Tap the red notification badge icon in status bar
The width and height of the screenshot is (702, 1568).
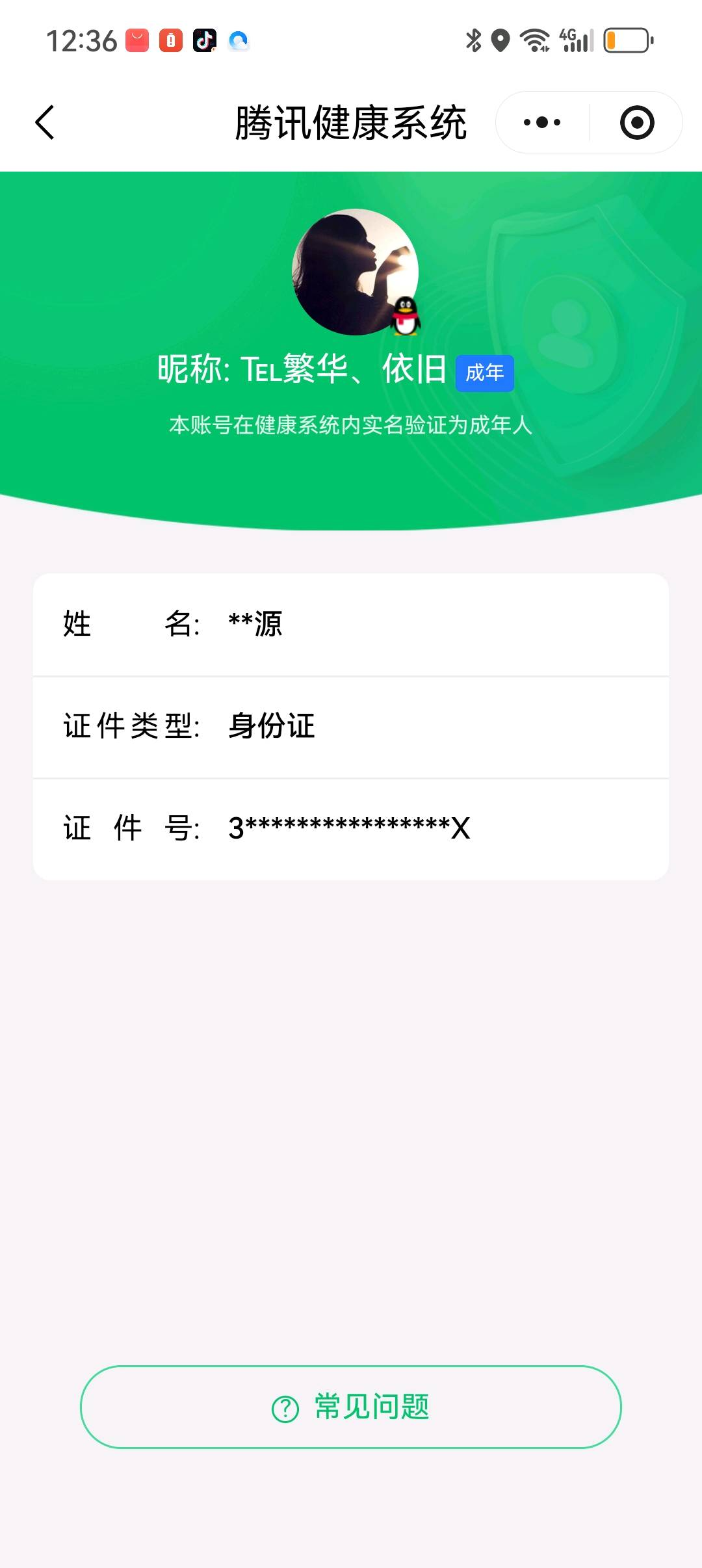(x=170, y=40)
